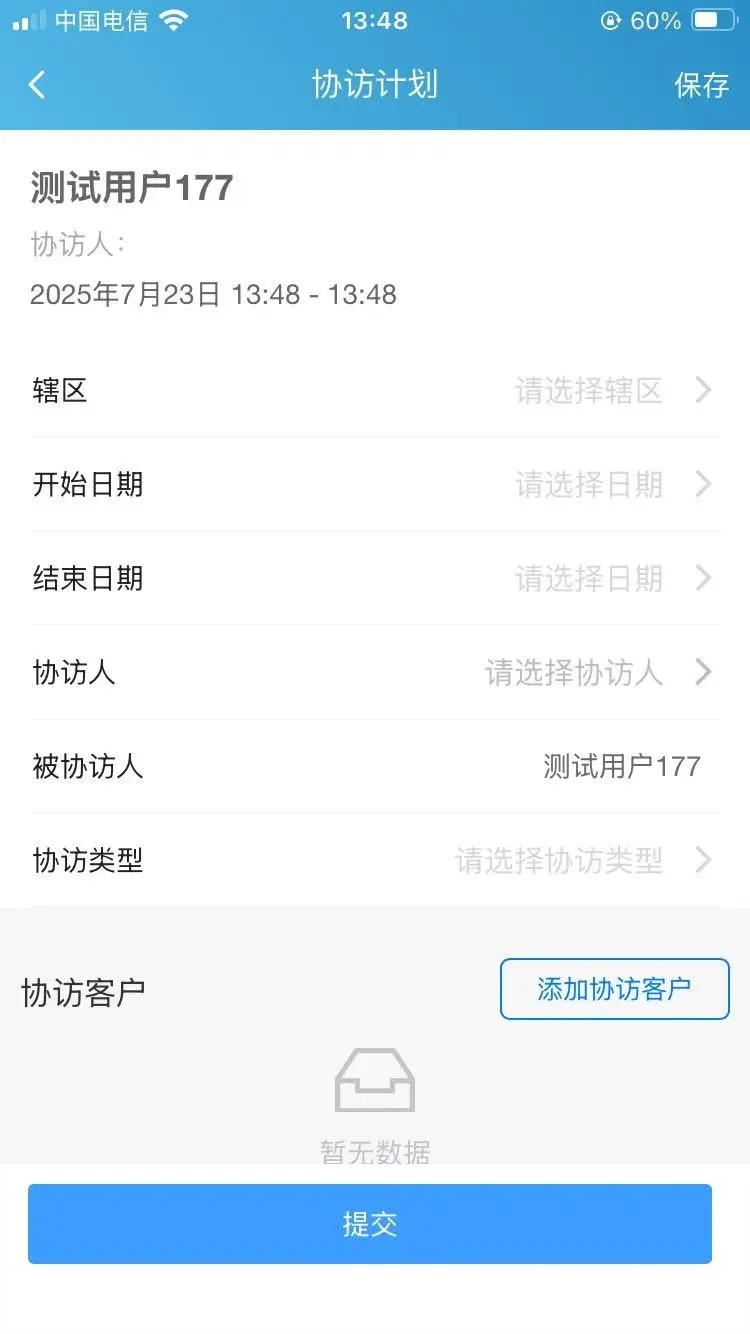Open the 协访类型 type picker
The image size is (750, 1334).
pyautogui.click(x=375, y=860)
